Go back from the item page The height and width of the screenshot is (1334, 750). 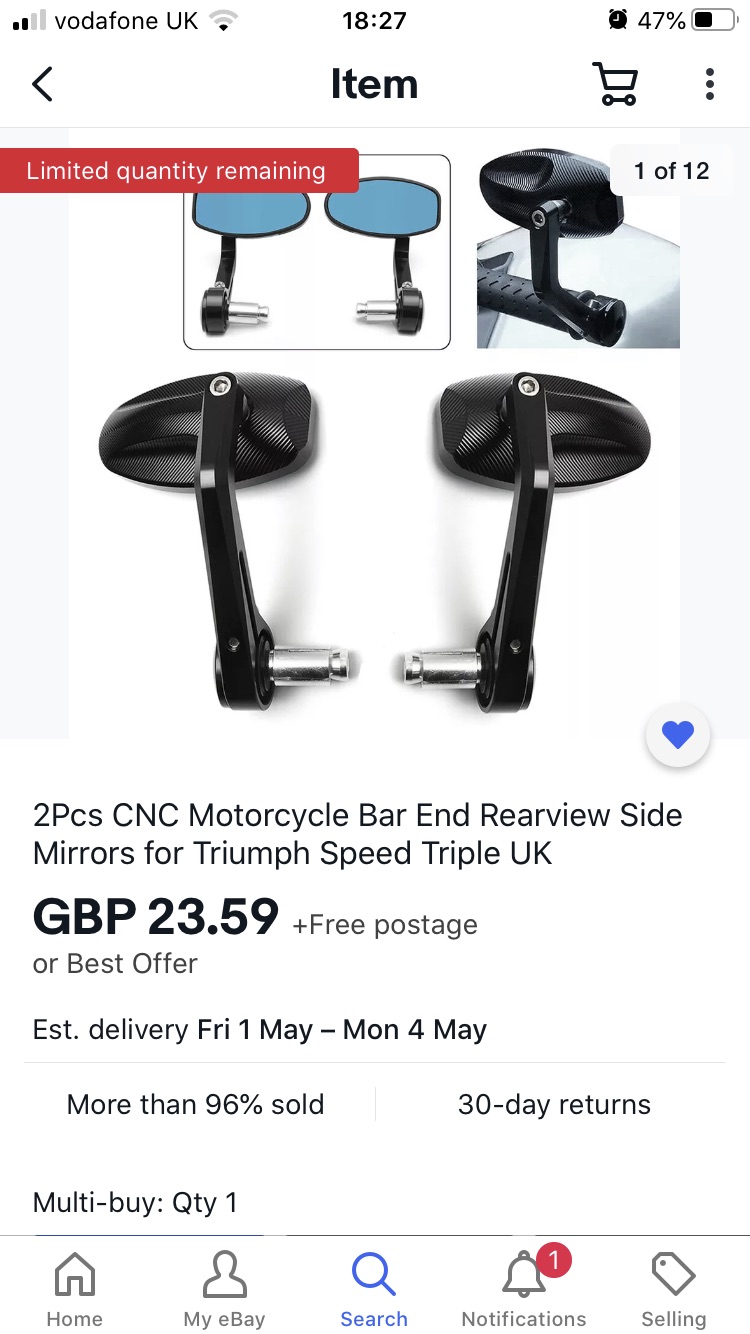tap(42, 85)
